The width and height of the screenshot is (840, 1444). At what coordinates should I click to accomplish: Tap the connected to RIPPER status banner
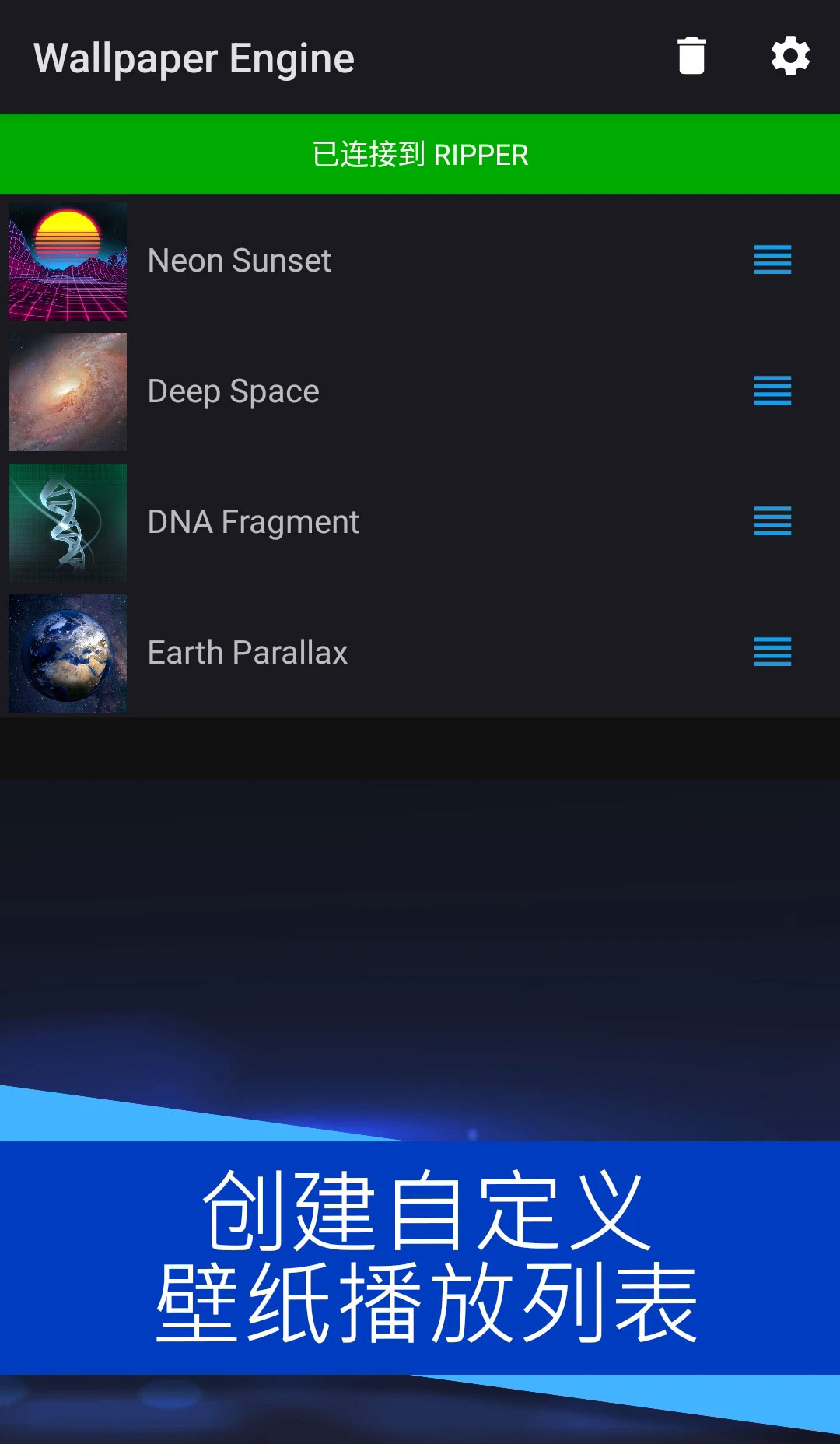tap(420, 153)
